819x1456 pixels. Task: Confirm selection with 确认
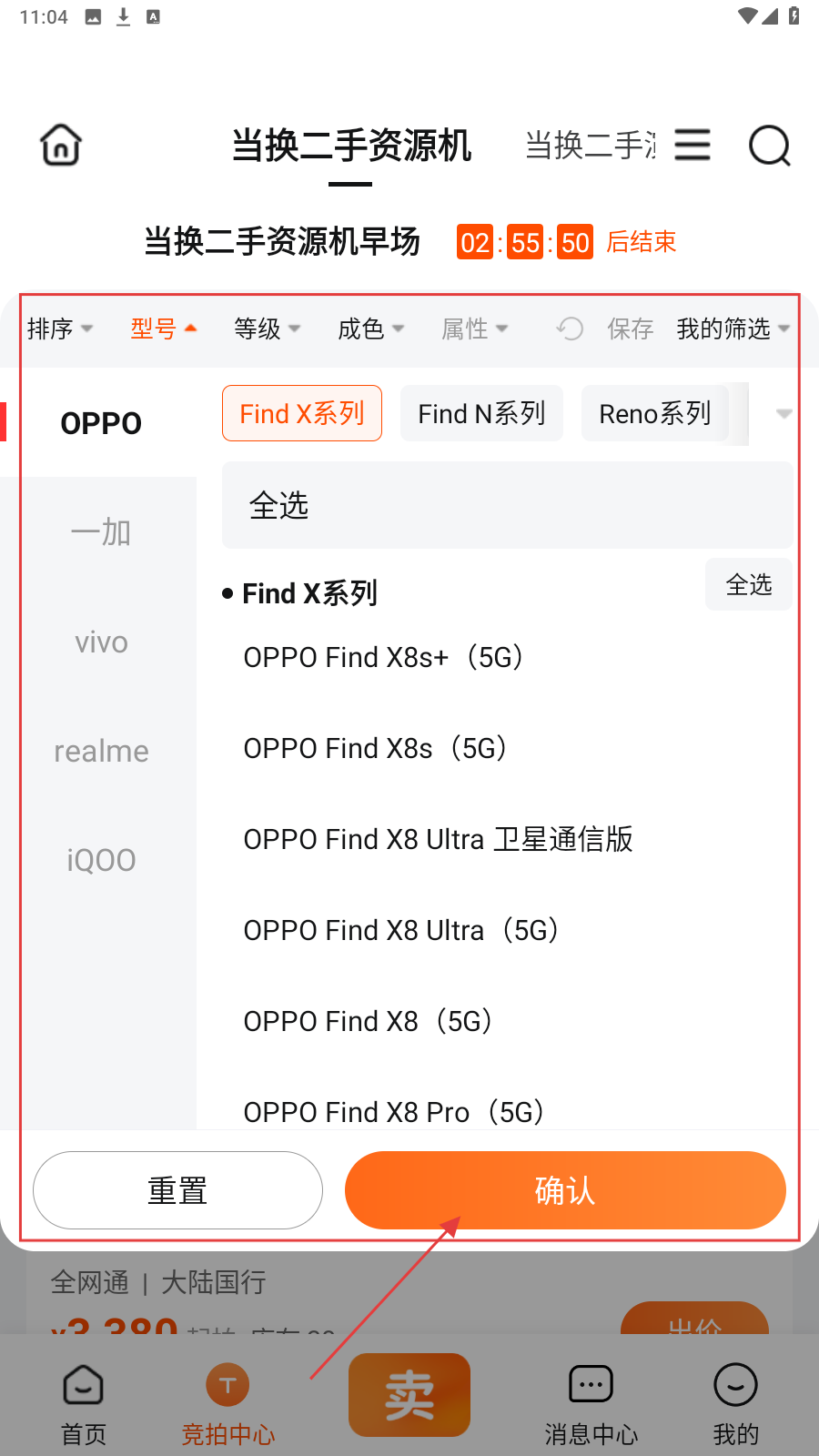coord(565,1190)
